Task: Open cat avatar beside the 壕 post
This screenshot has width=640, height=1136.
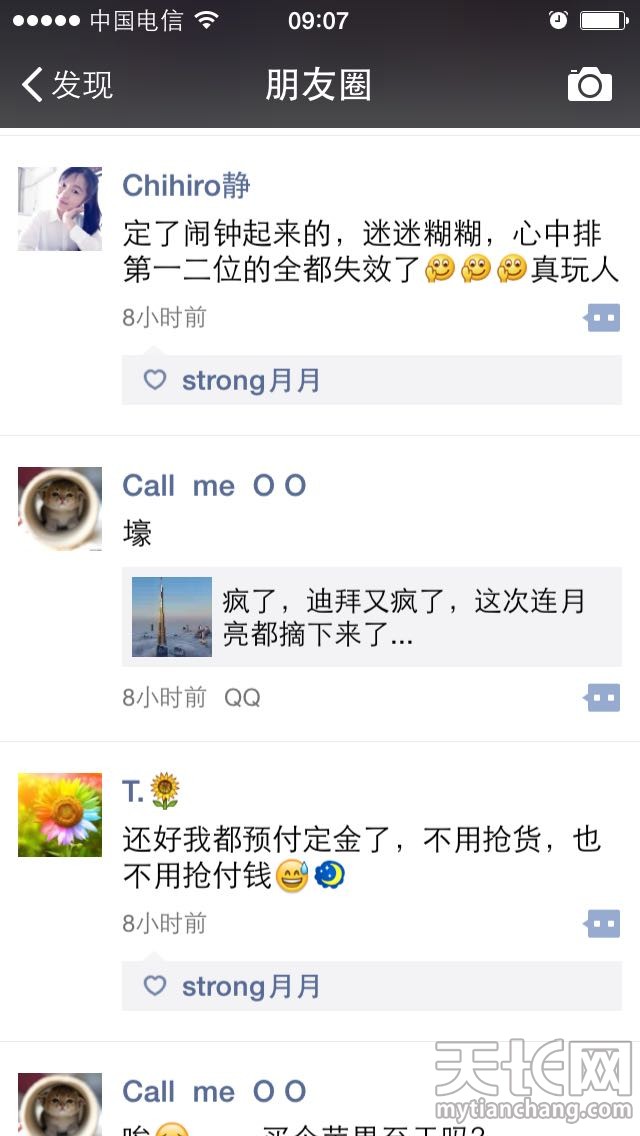Action: tap(60, 508)
